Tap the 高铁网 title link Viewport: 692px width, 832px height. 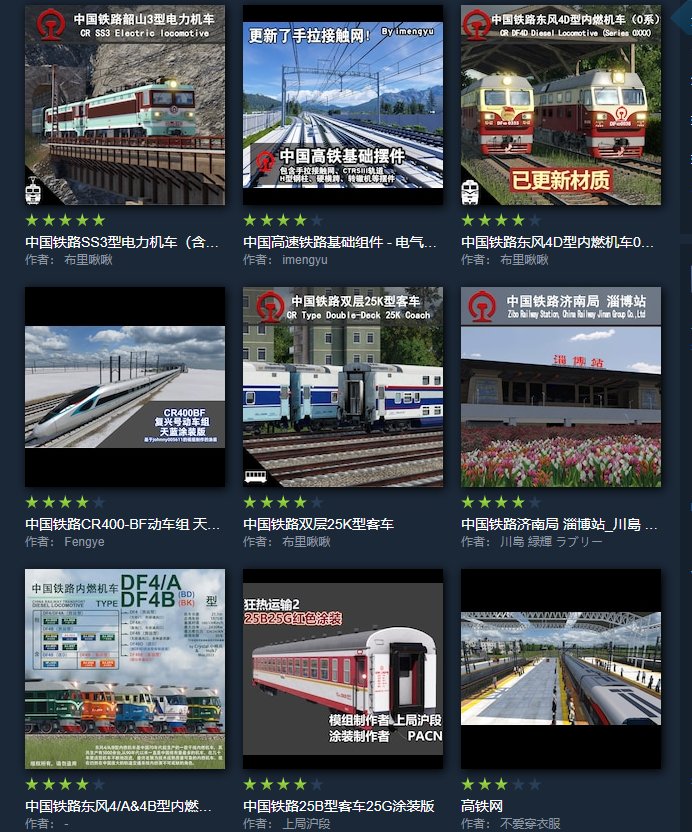click(x=482, y=806)
